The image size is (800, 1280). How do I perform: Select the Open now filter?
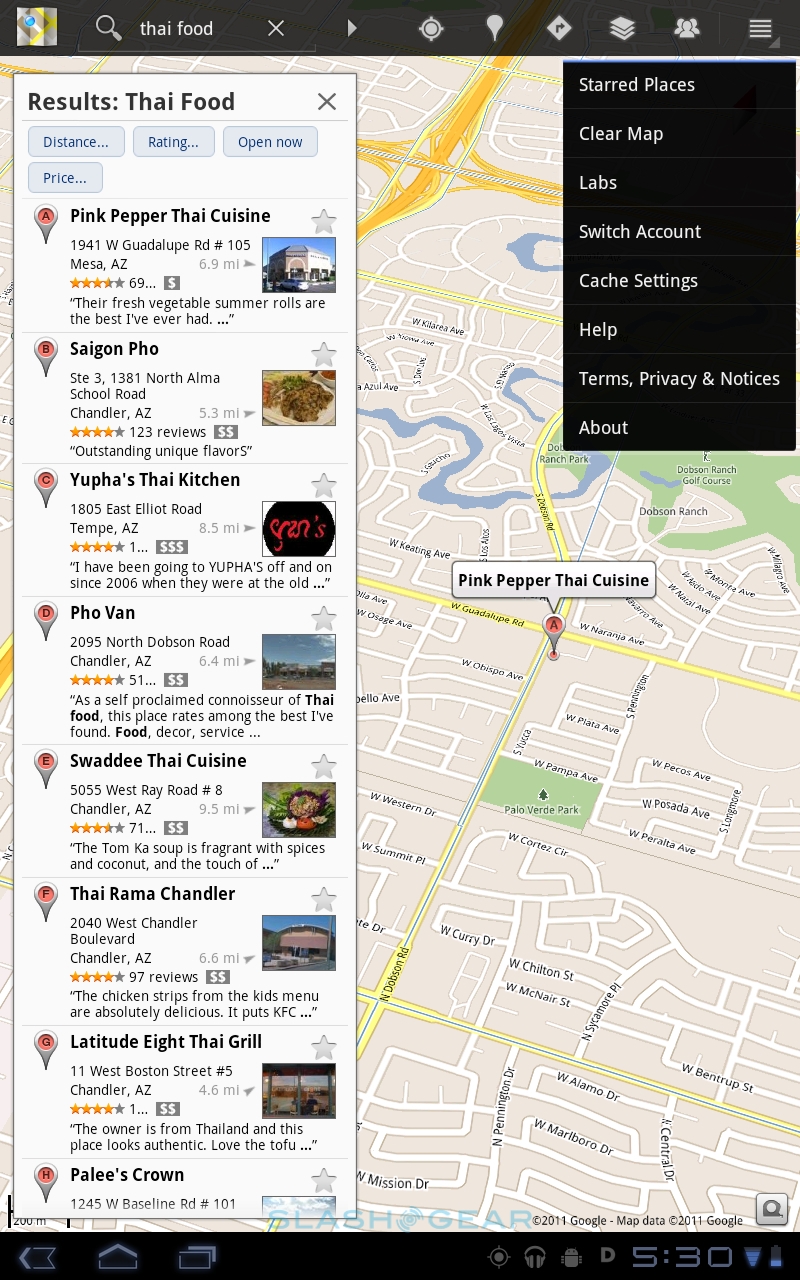(x=270, y=142)
